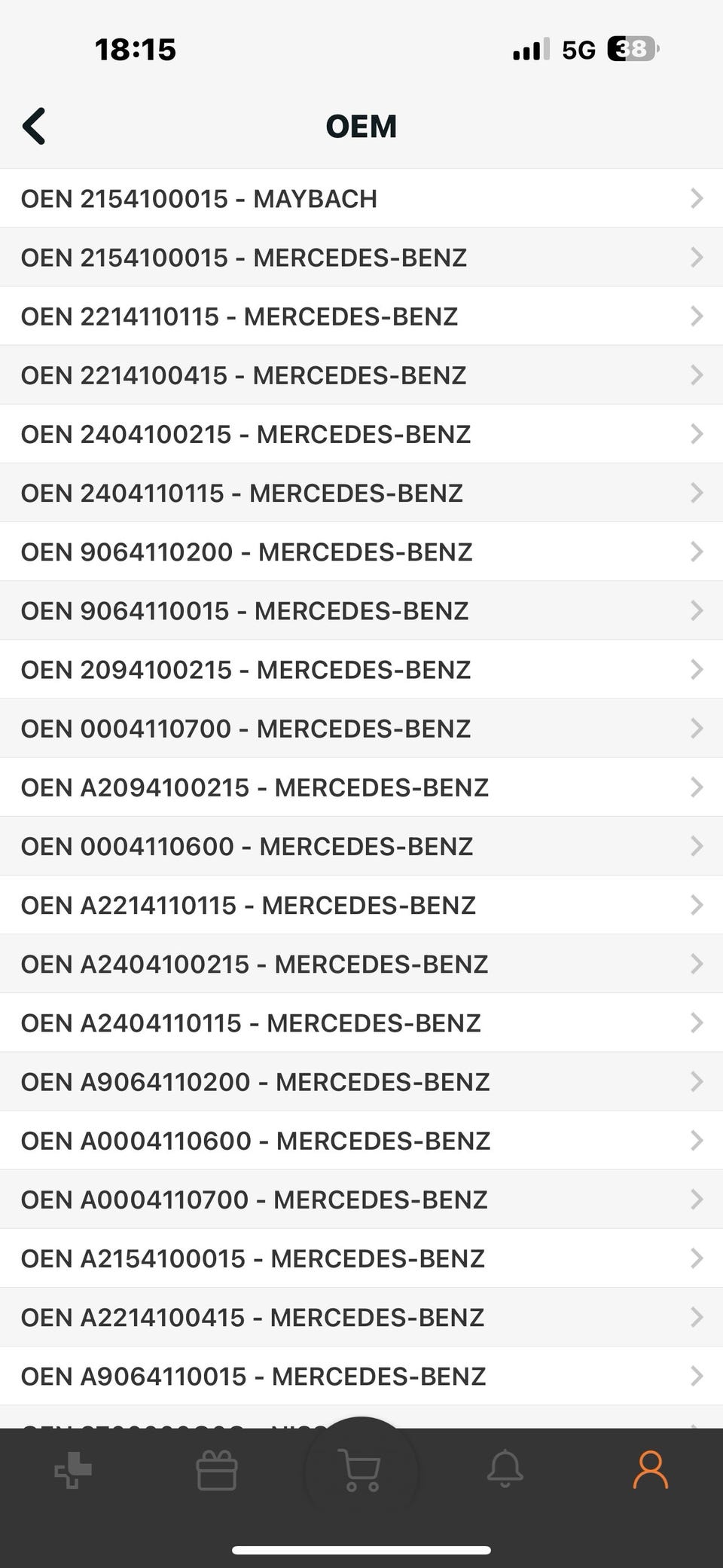Open OEN 2404100215 - MERCEDES-BENZ entry

(x=361, y=434)
